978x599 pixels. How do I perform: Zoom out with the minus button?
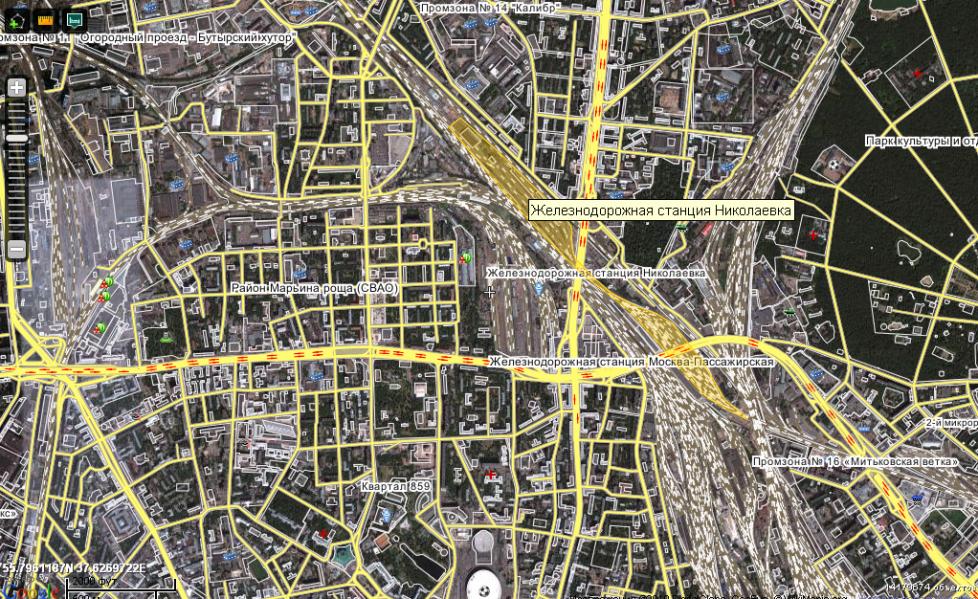[x=16, y=248]
